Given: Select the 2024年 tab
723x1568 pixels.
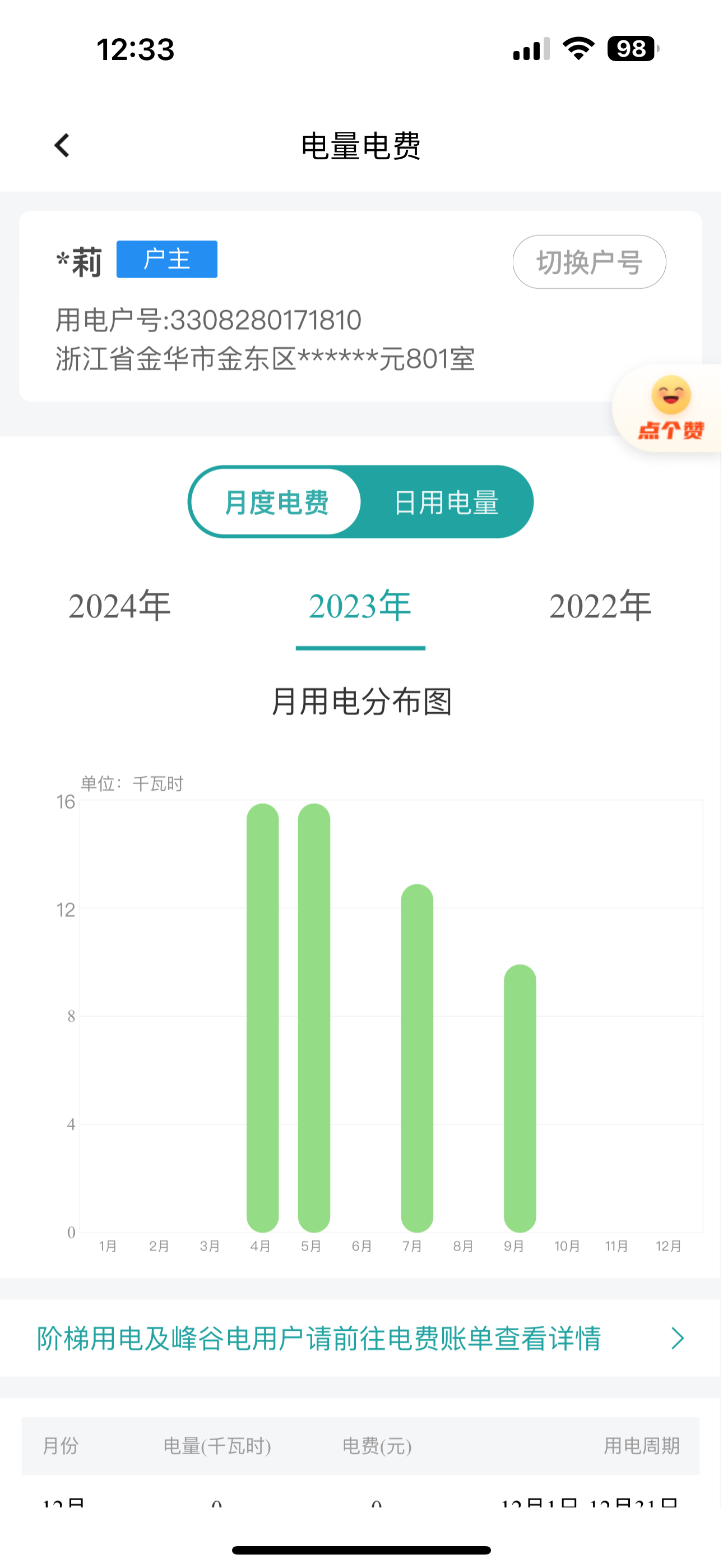Looking at the screenshot, I should (x=119, y=606).
